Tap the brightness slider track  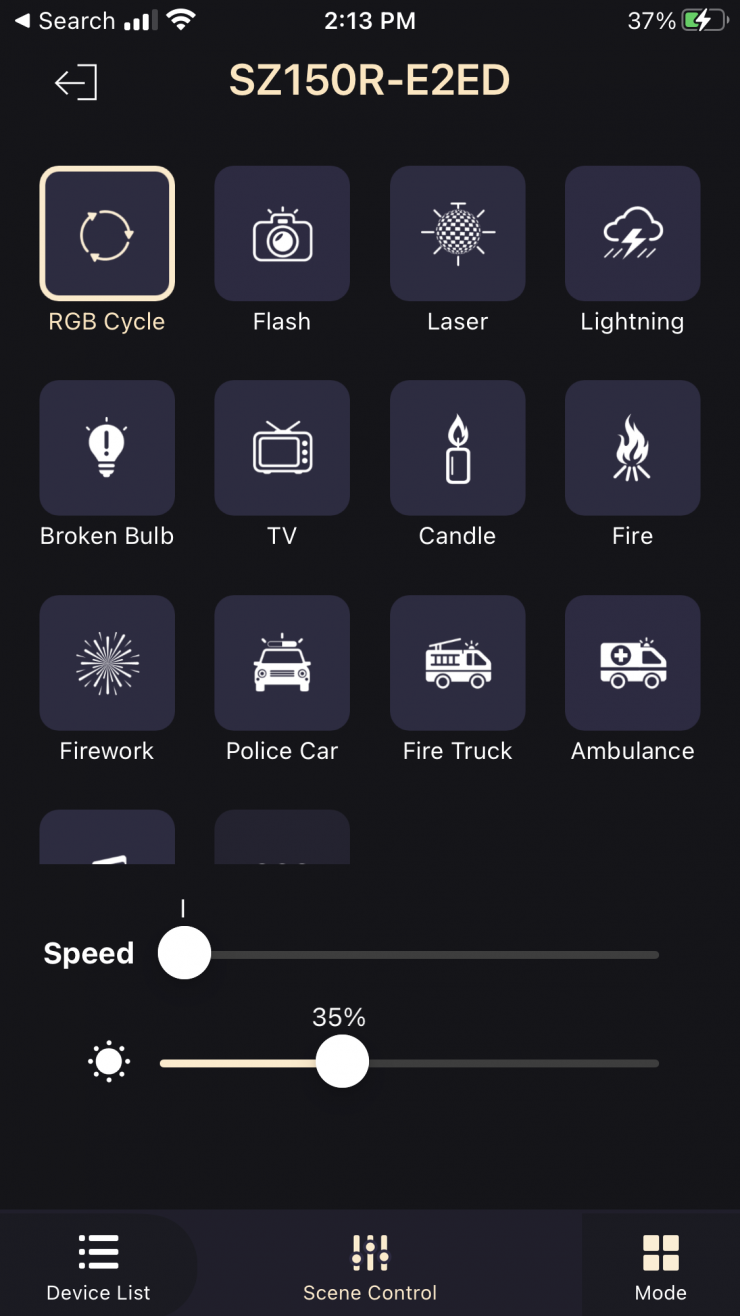500,1063
